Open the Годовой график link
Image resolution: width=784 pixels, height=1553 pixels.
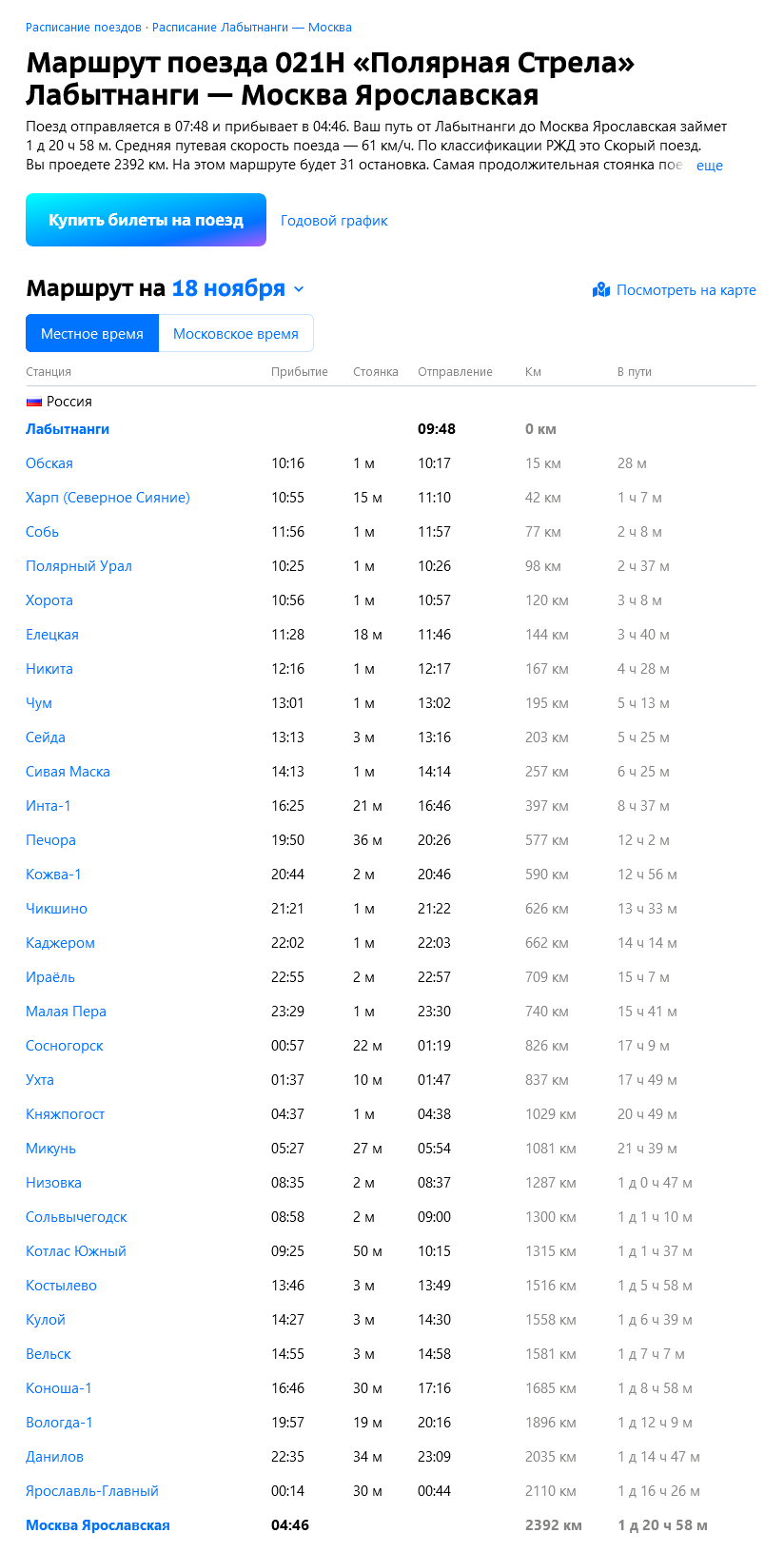click(334, 221)
